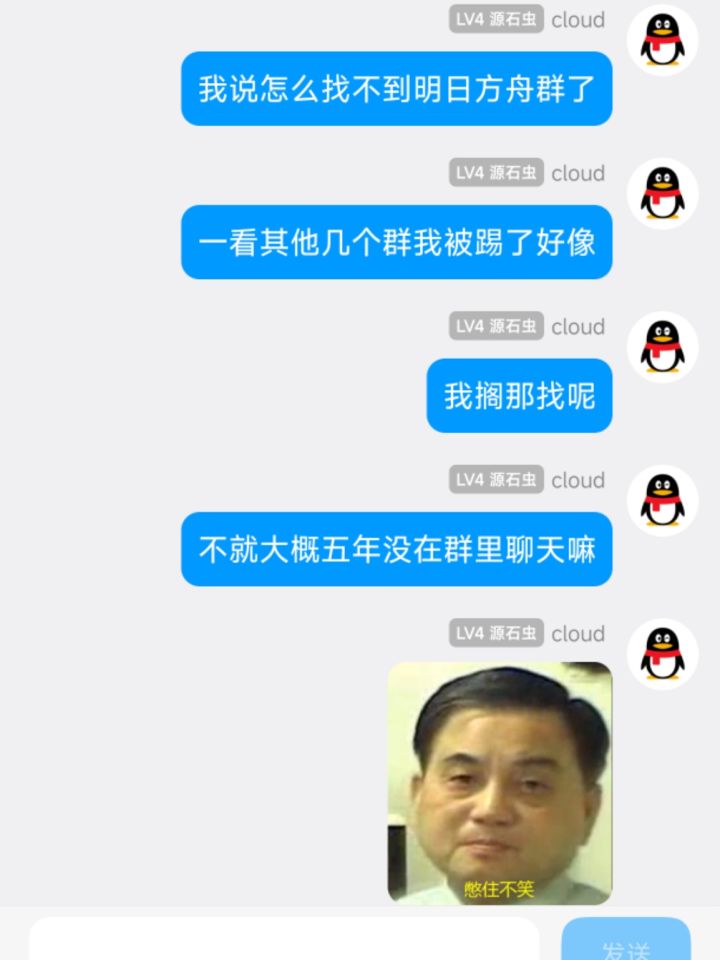
Task: Click the penguin avatar next to the meme image
Action: 662,652
